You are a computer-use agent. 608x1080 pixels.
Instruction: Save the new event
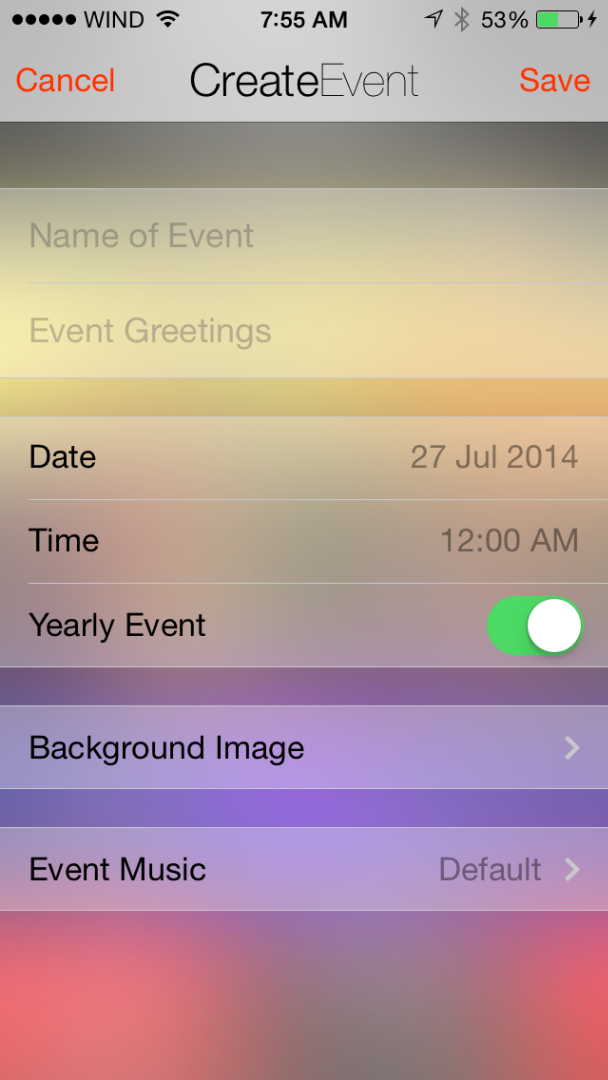pos(554,81)
